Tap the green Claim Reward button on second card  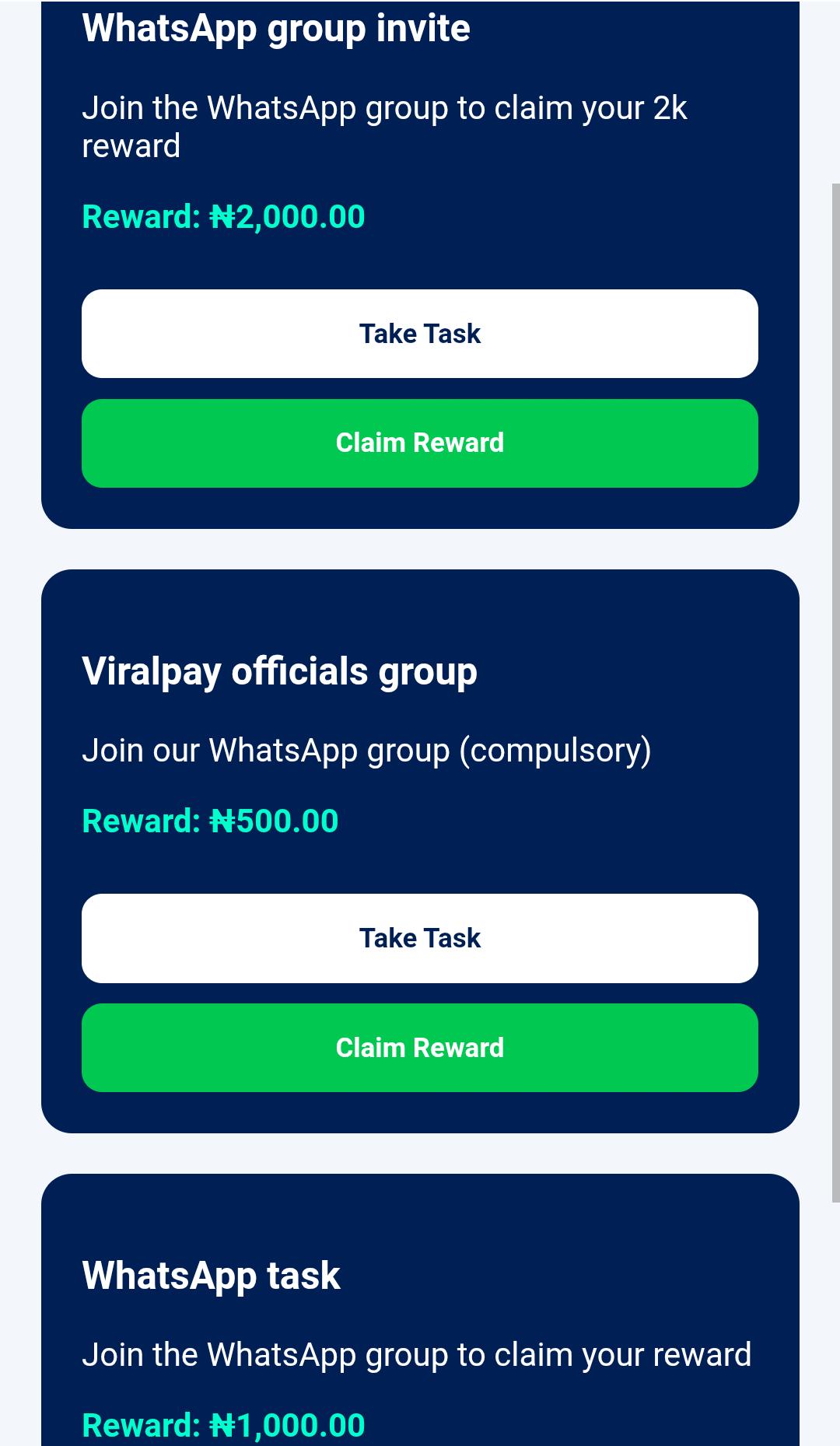(420, 1048)
